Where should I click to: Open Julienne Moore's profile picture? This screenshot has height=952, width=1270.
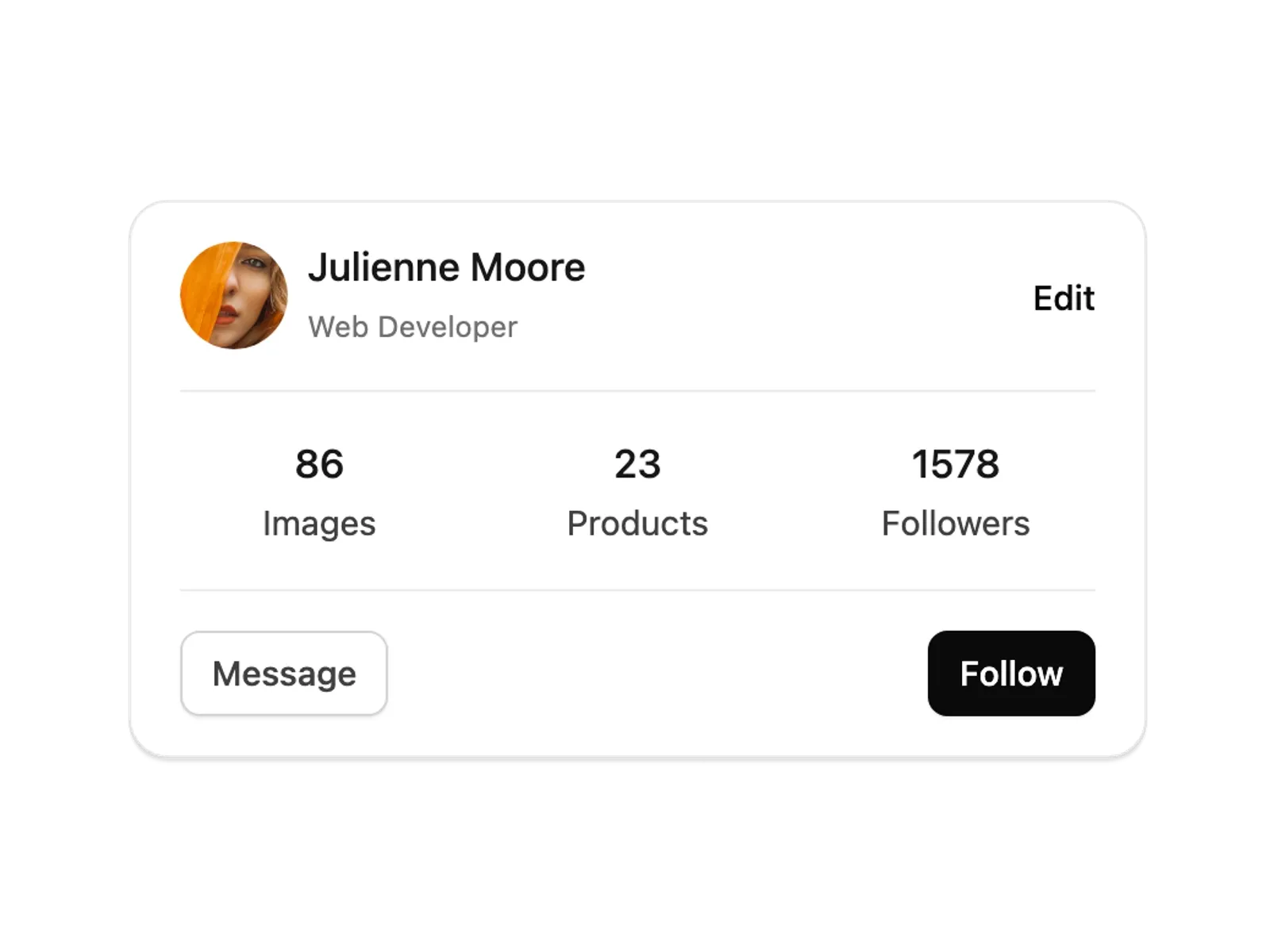(233, 295)
